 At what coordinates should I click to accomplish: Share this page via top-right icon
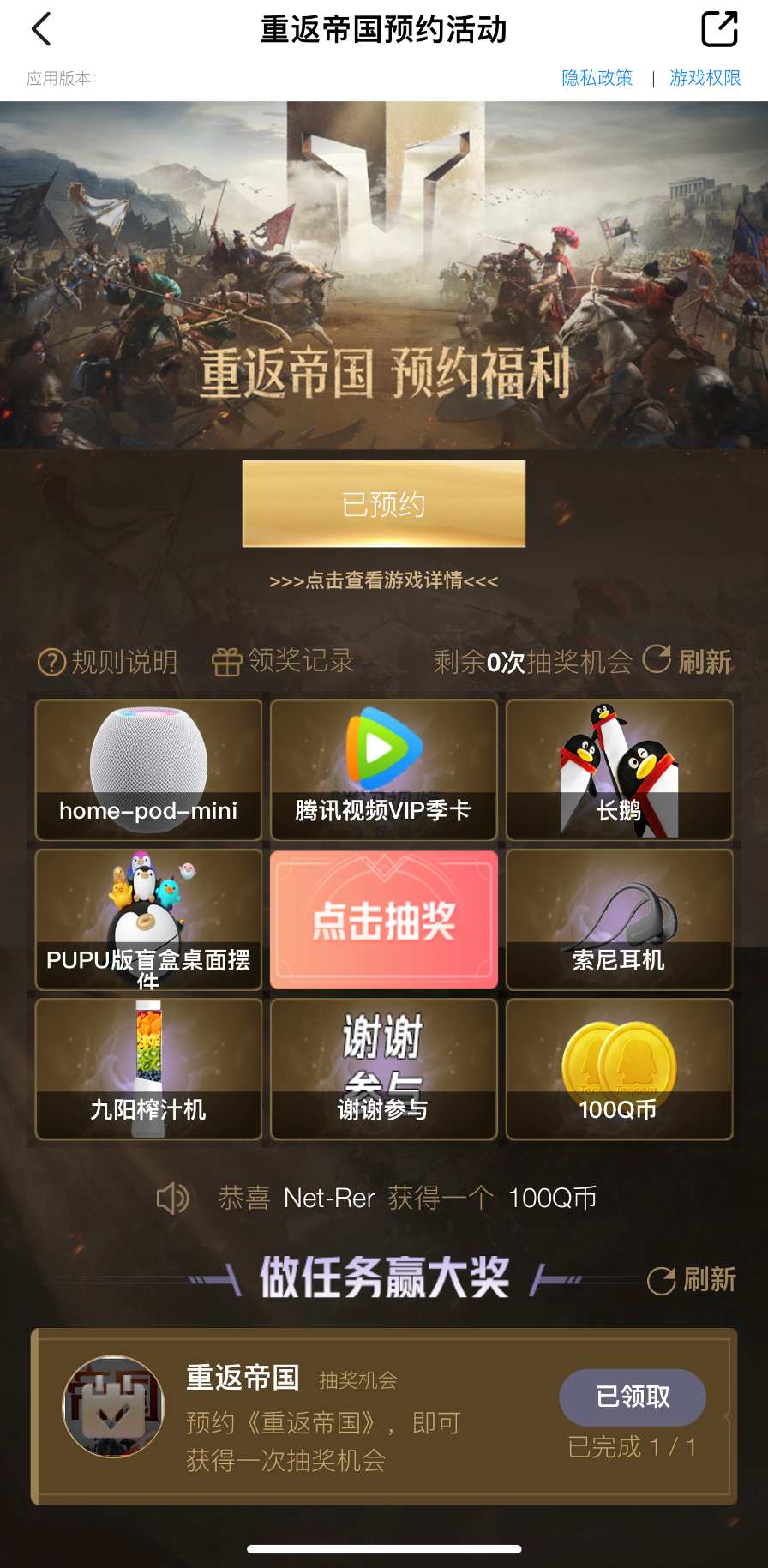coord(719,29)
